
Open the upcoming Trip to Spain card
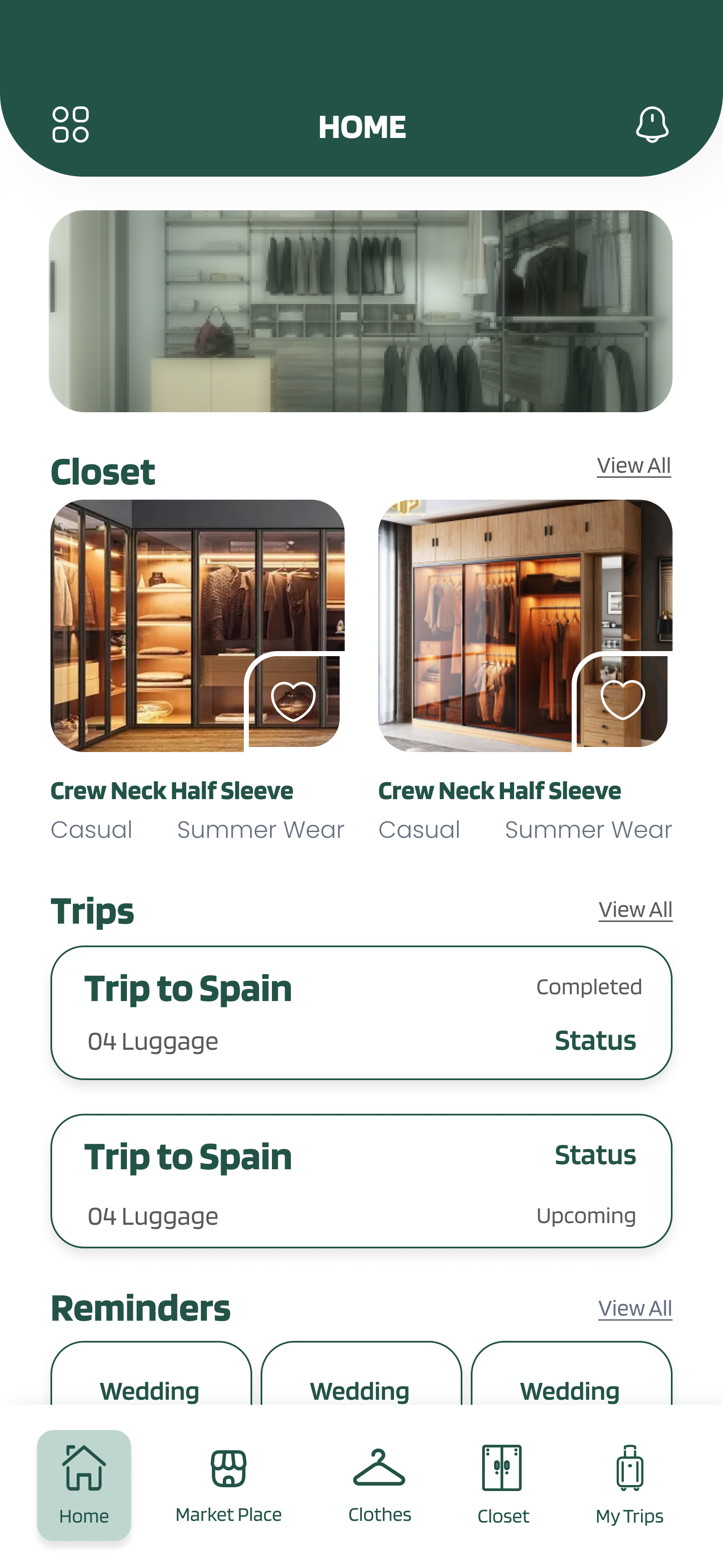(x=361, y=1181)
